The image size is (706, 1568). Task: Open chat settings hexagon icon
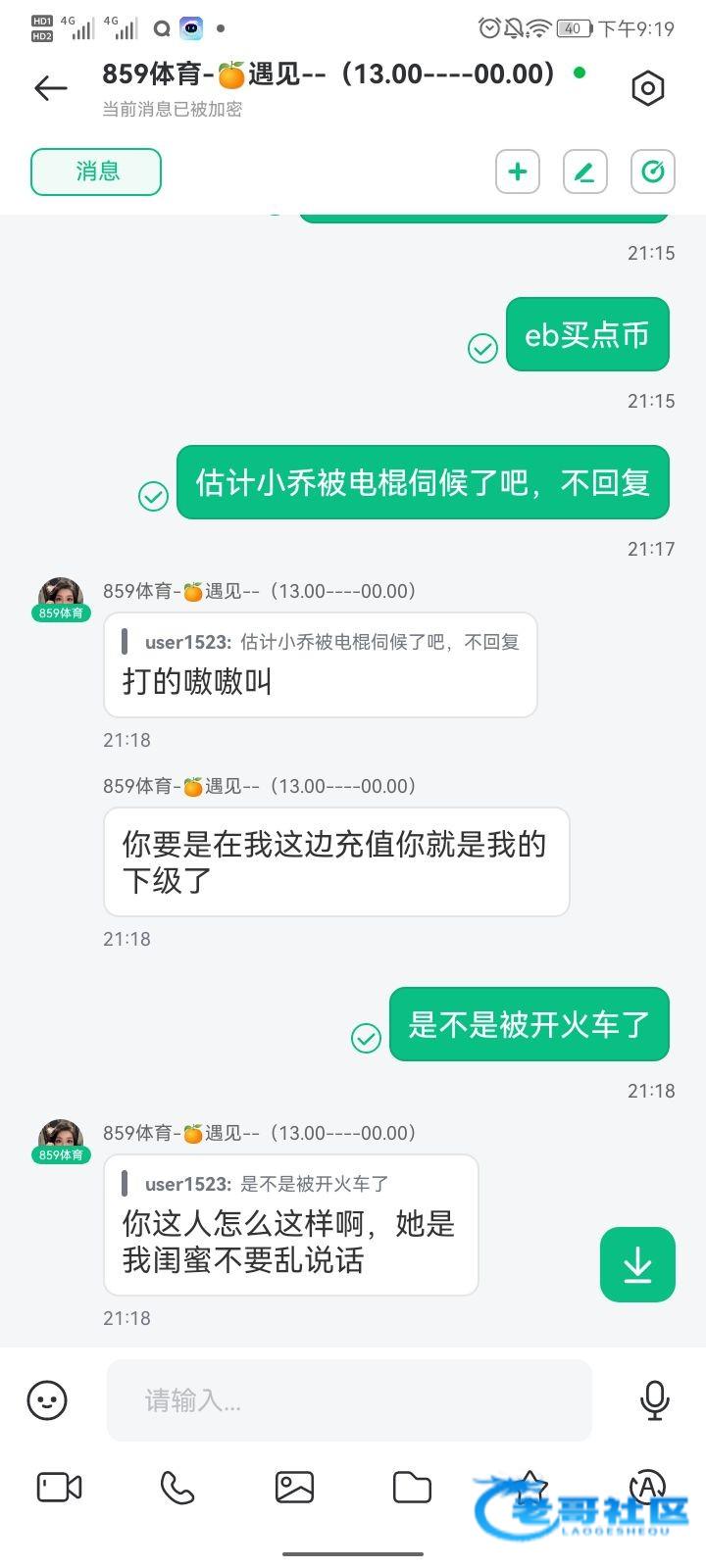tap(647, 88)
